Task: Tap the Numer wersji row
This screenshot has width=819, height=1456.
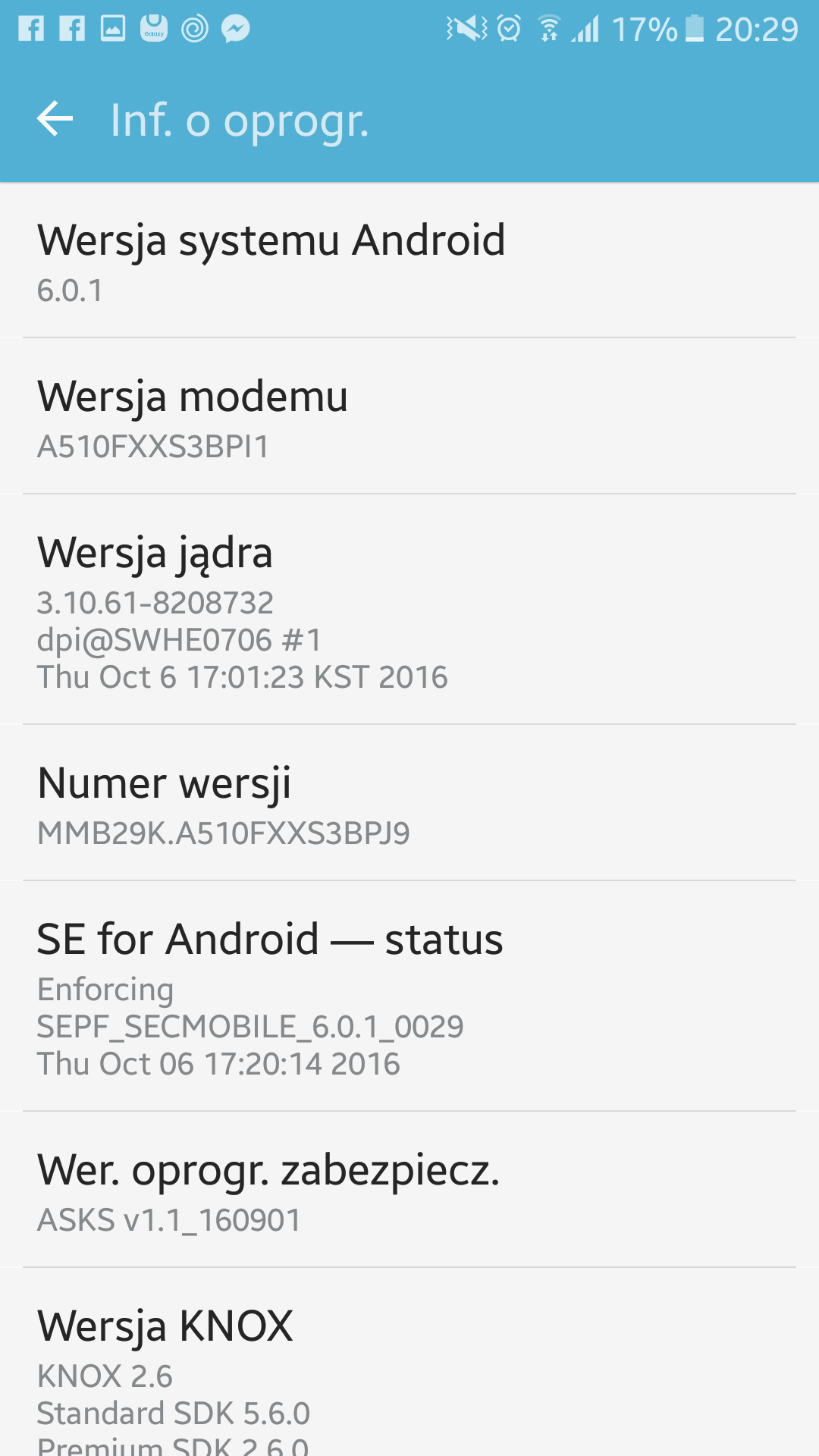Action: click(x=409, y=804)
